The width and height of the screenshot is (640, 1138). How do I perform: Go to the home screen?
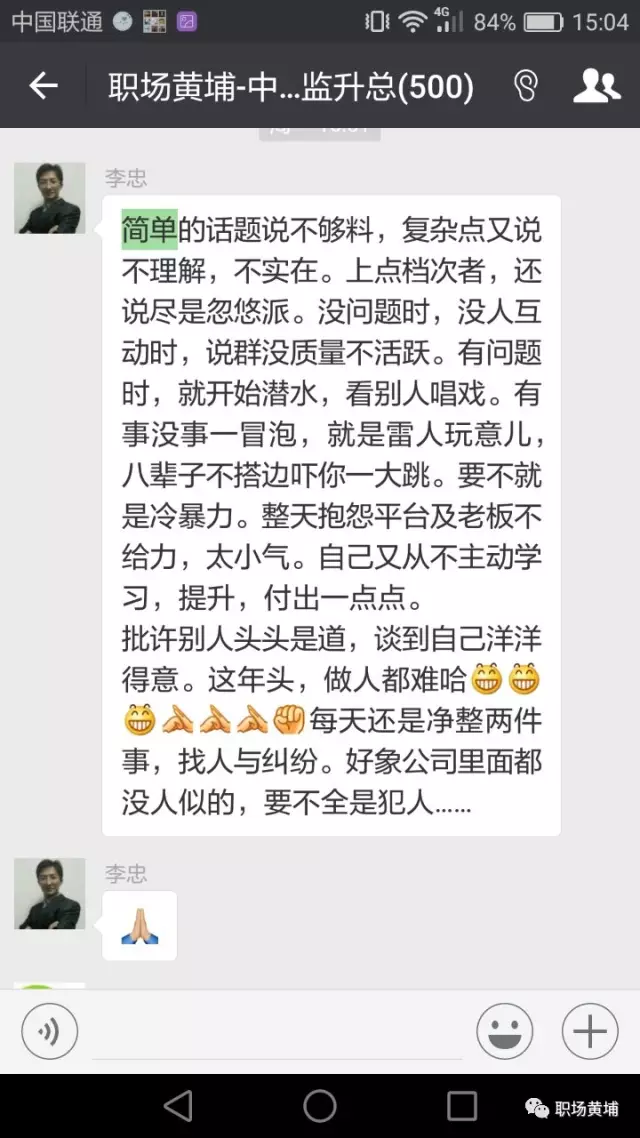(x=320, y=1105)
